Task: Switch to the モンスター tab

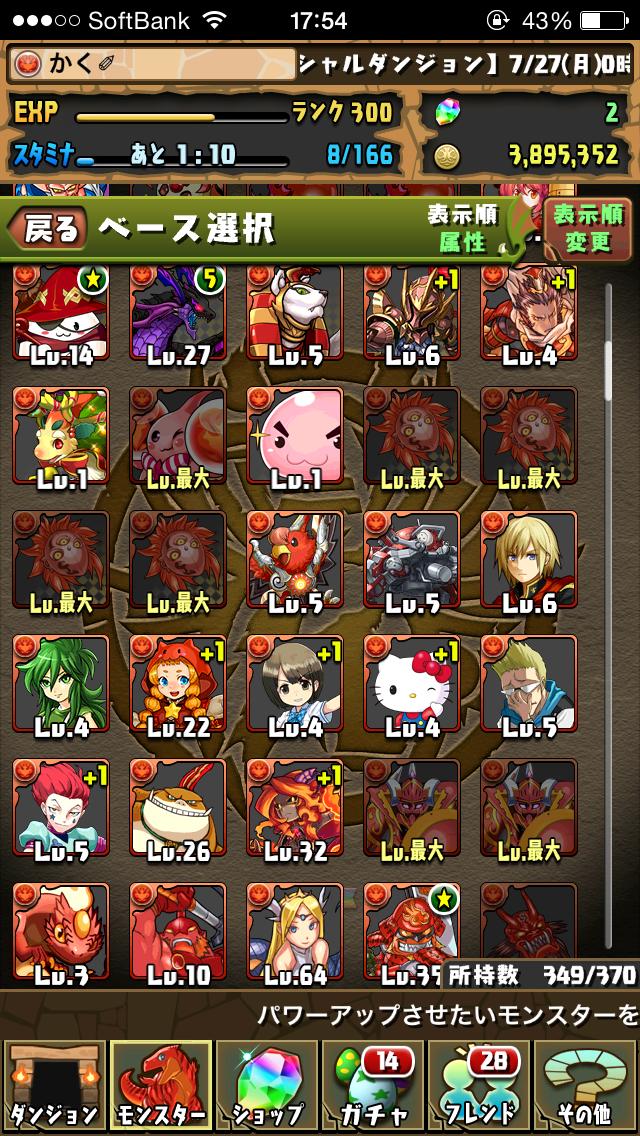Action: pos(161,1085)
